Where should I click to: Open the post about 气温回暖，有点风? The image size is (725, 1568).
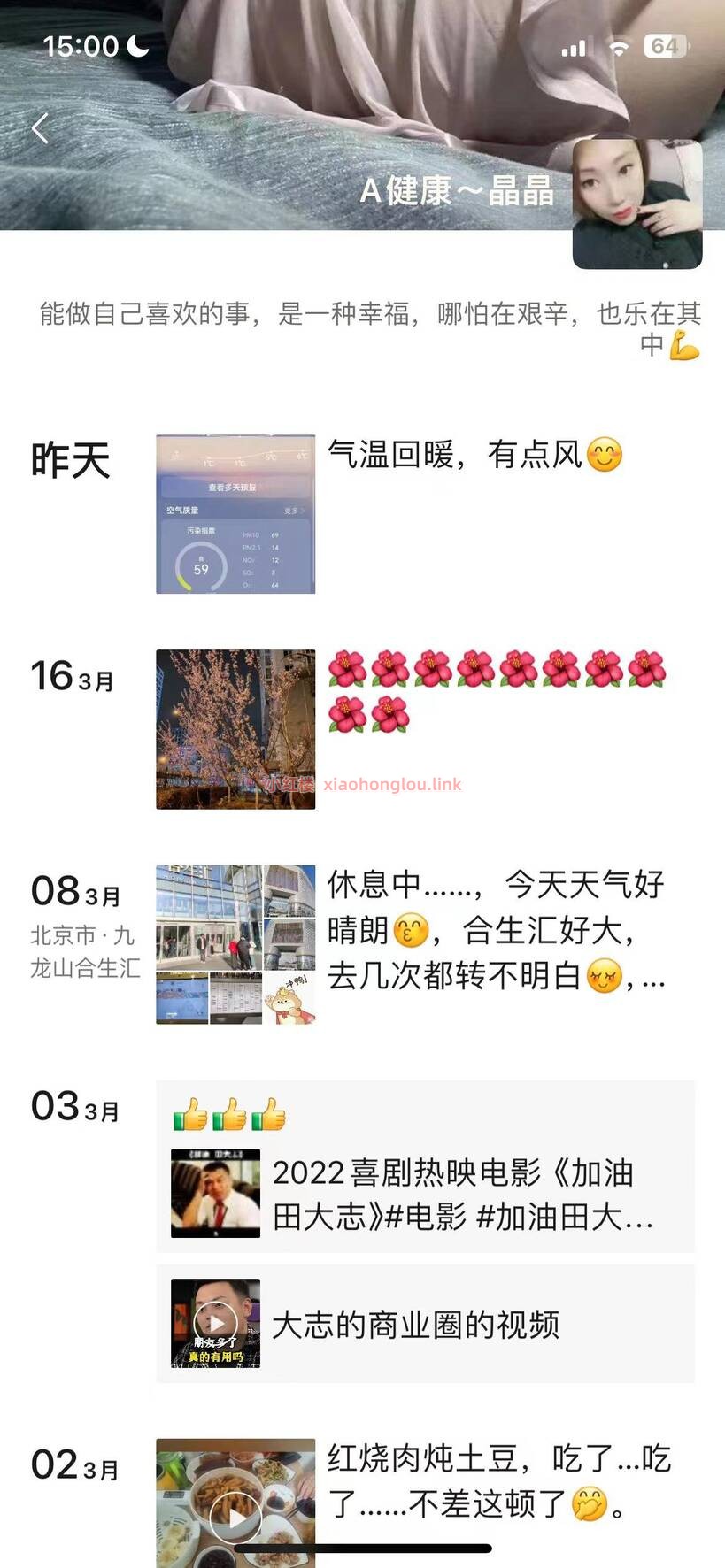474,456
